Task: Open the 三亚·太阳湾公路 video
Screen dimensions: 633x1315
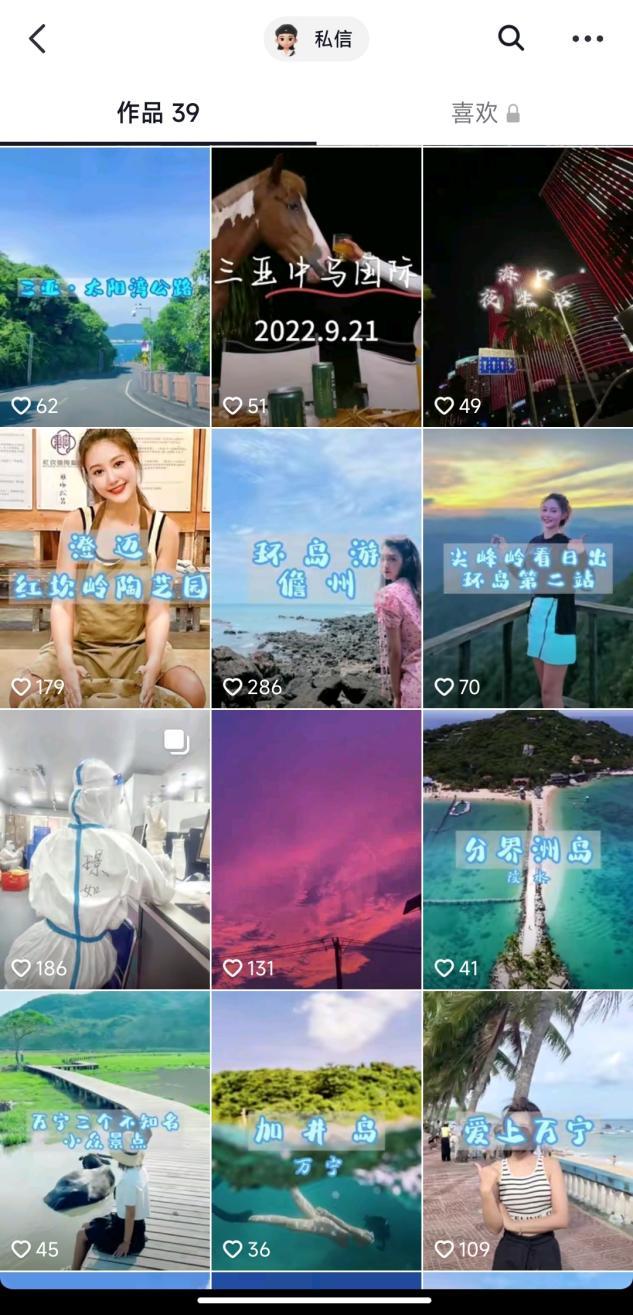Action: (105, 287)
